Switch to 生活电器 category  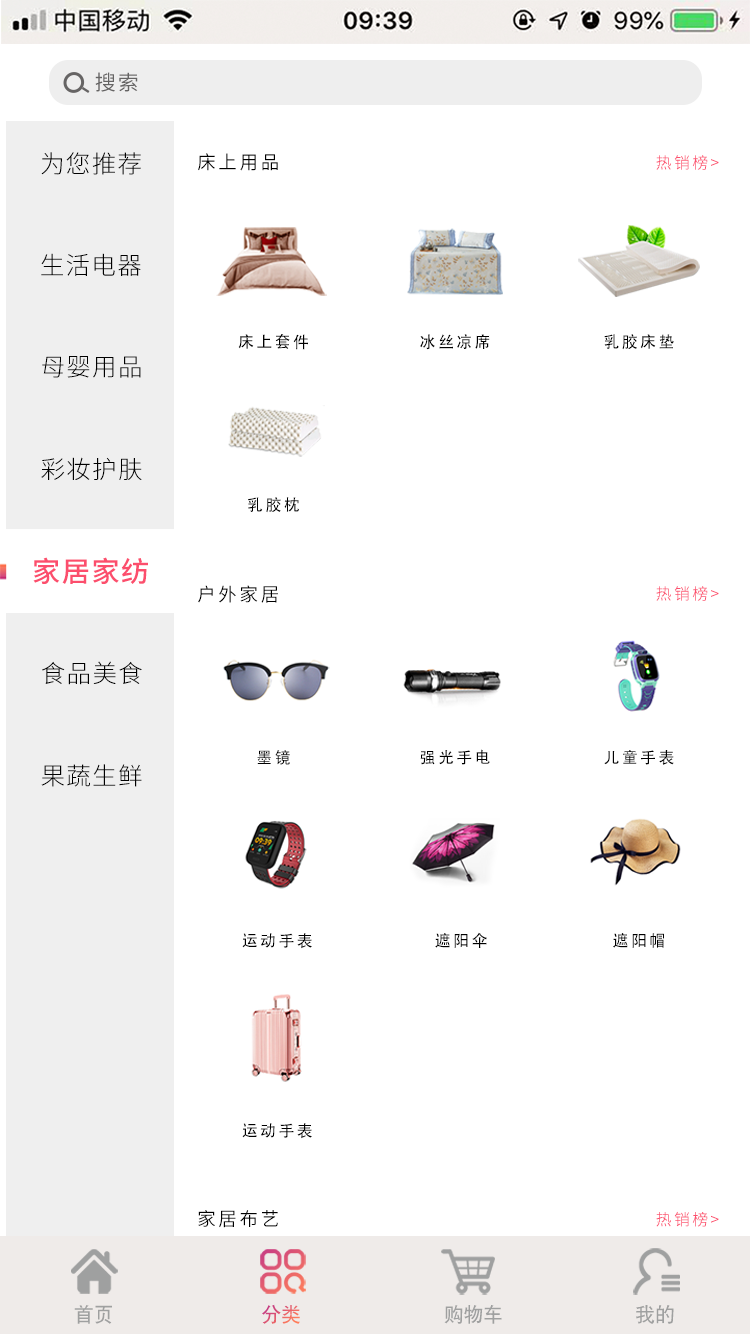(91, 266)
